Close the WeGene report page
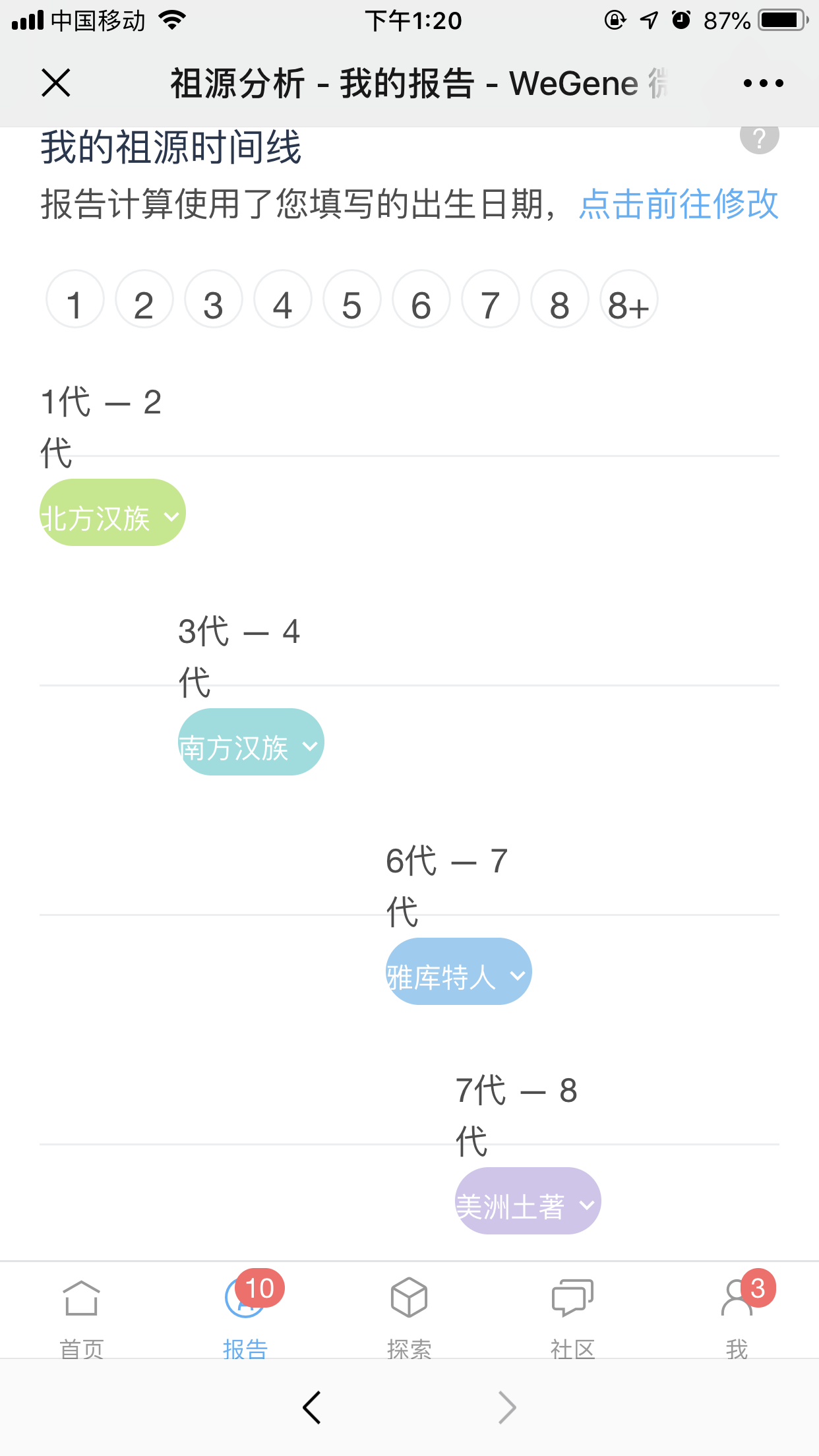Image resolution: width=819 pixels, height=1456 pixels. [56, 83]
